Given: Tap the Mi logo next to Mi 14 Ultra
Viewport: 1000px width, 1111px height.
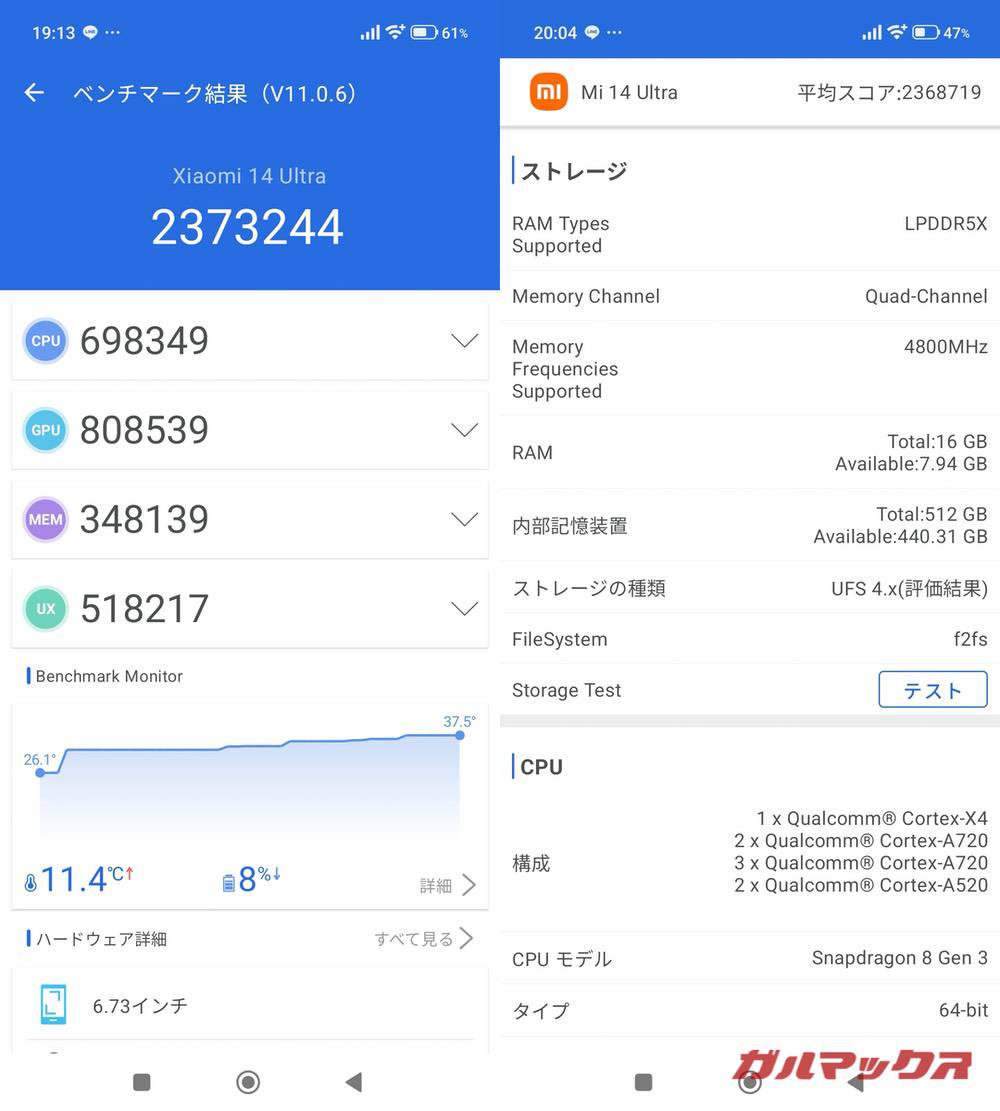Looking at the screenshot, I should pyautogui.click(x=548, y=91).
